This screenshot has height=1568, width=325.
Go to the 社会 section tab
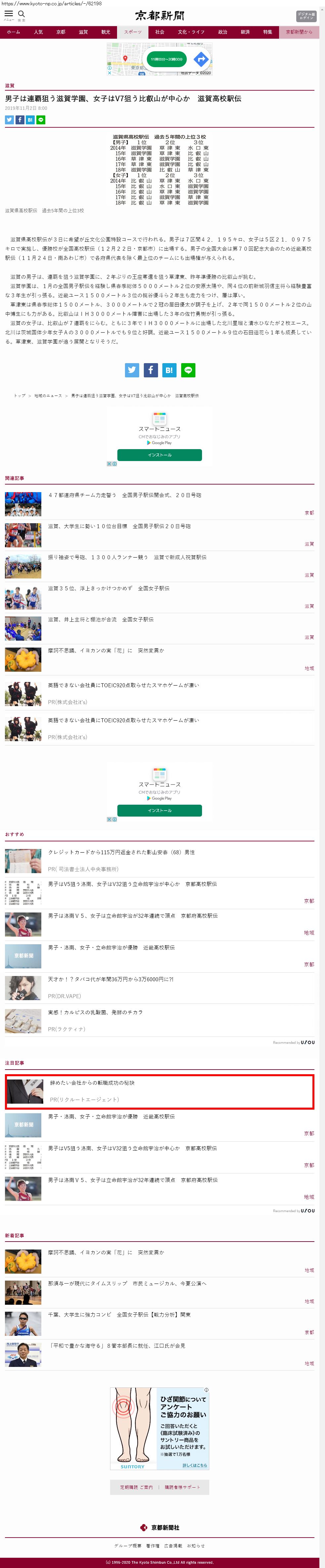(159, 32)
